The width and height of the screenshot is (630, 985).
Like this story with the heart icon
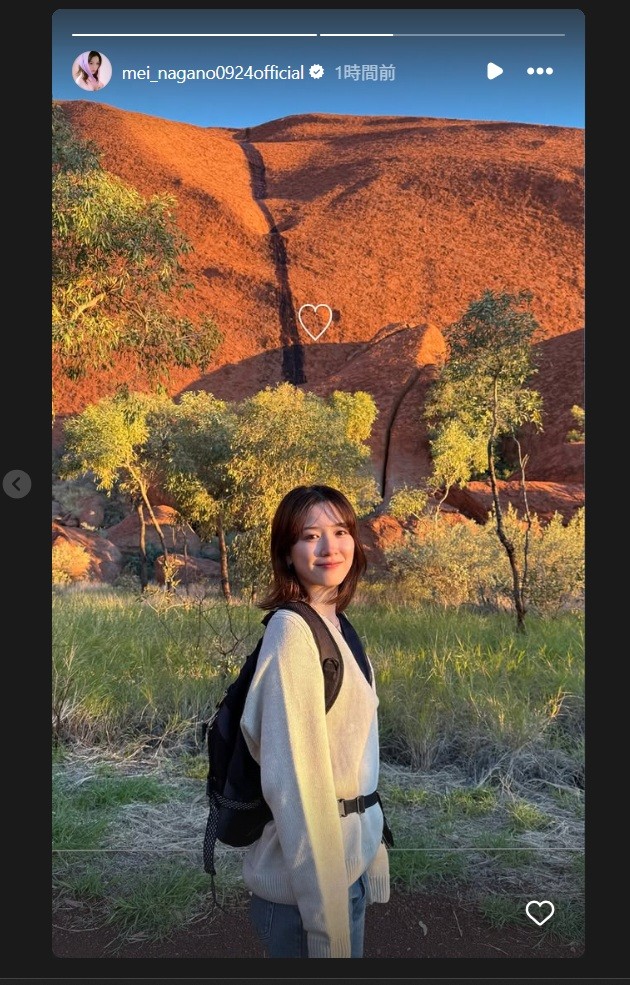[540, 913]
